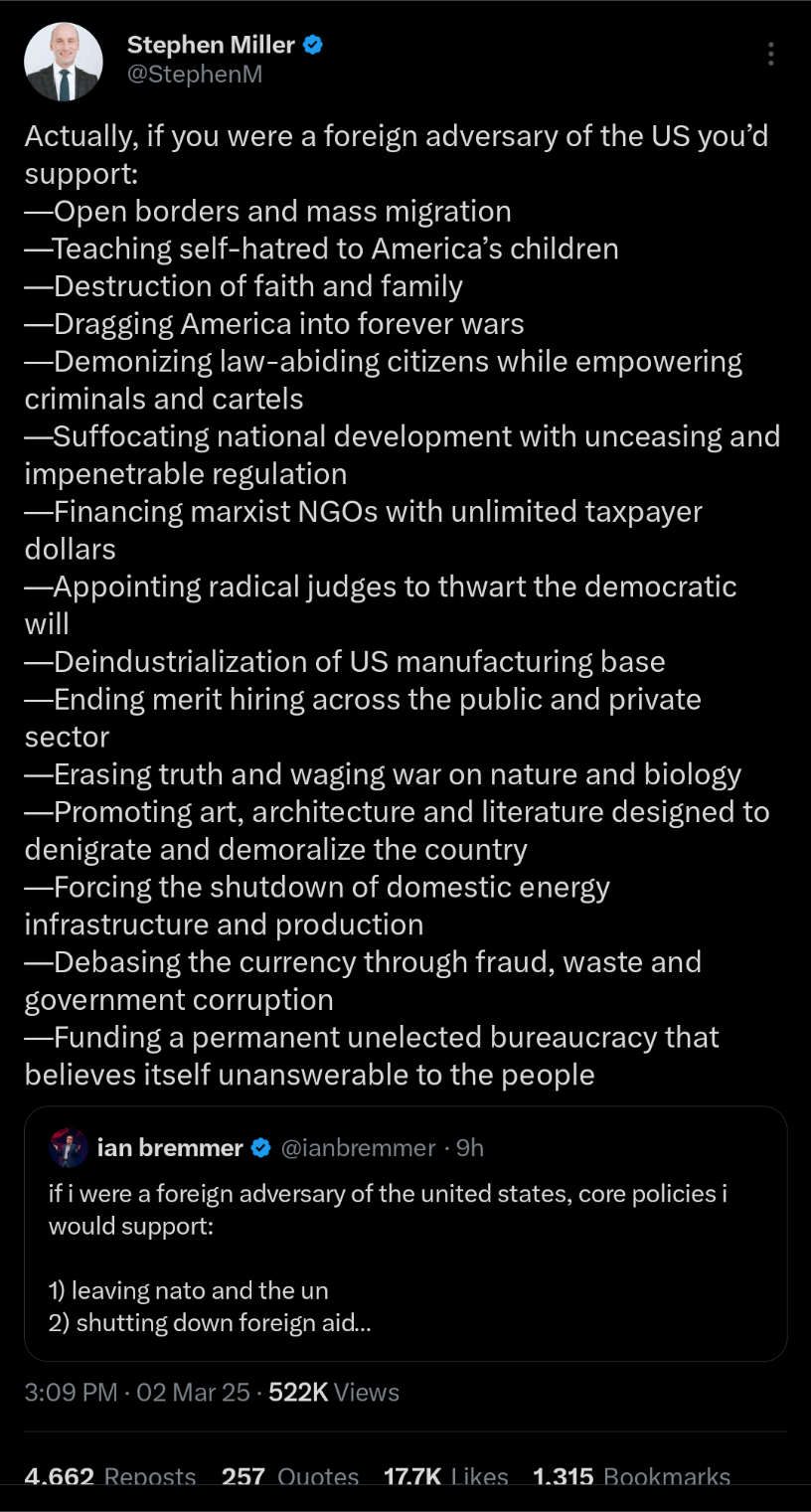The image size is (811, 1512).
Task: Open the tweet's three-dot overflow menu
Action: [770, 55]
